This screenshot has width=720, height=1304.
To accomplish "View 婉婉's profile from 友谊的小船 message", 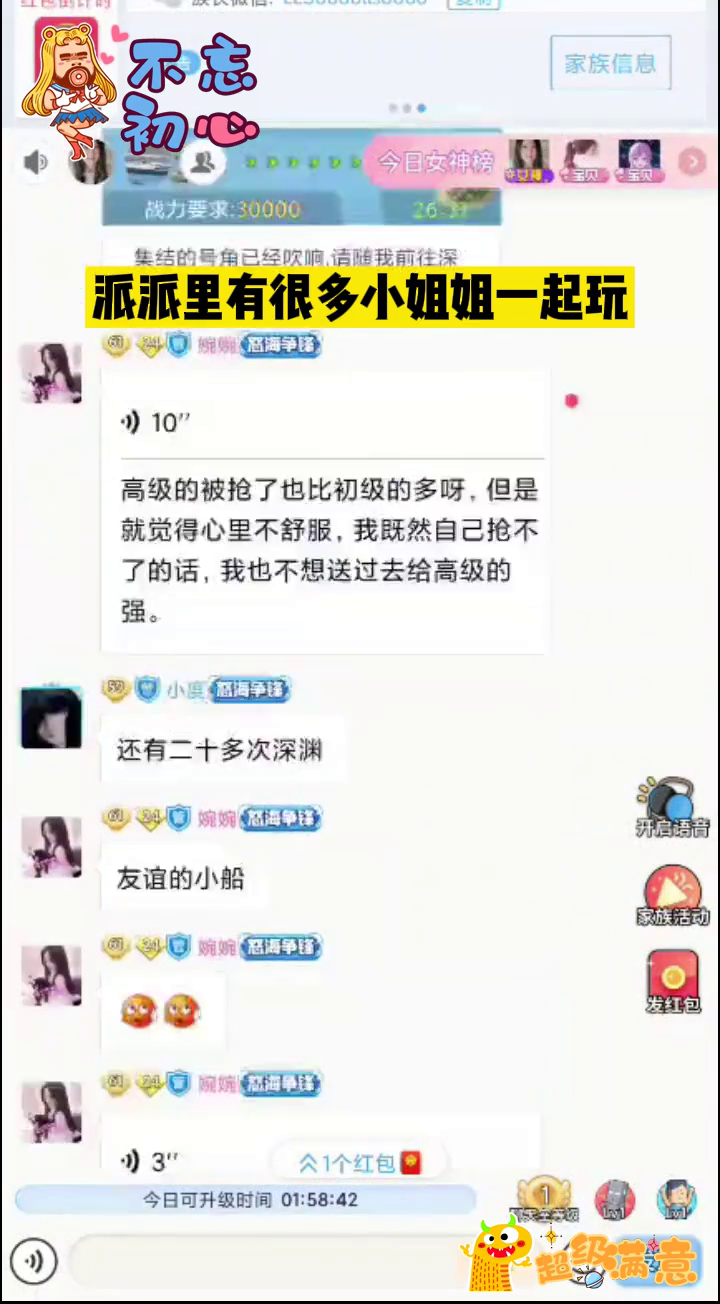I will coord(51,848).
